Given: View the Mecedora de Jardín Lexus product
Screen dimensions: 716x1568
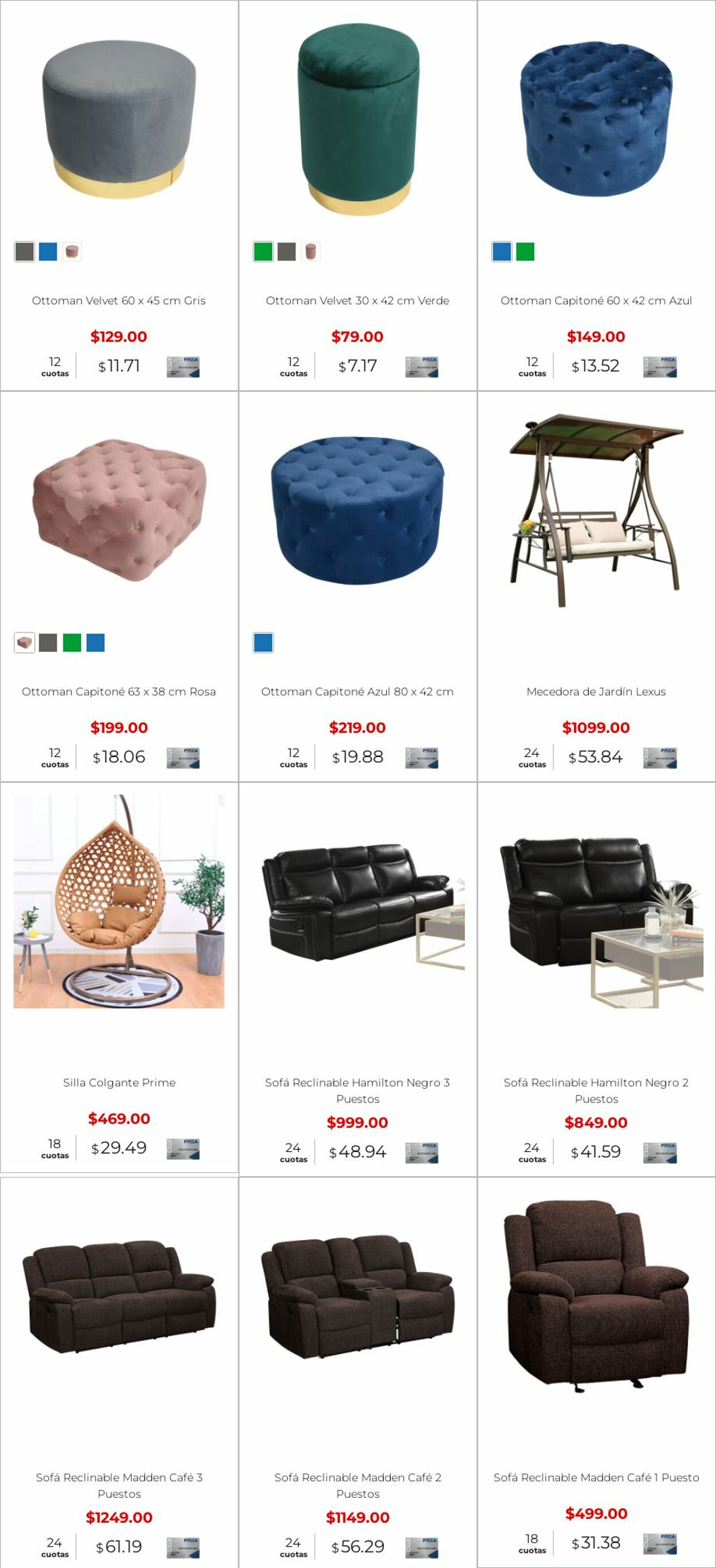Looking at the screenshot, I should (596, 692).
